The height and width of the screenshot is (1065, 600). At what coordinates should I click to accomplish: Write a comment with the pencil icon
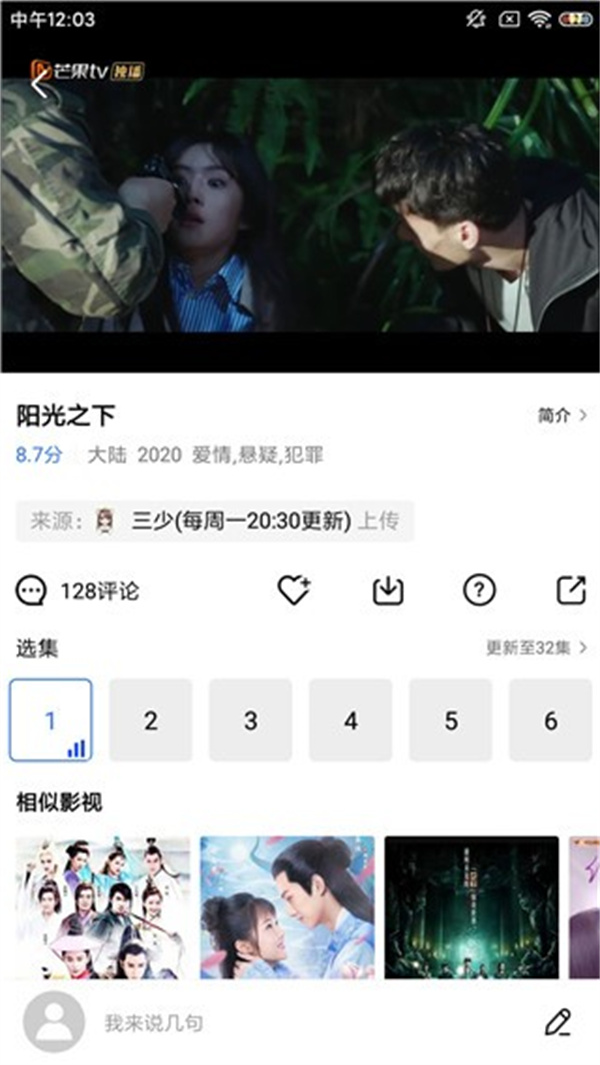tap(557, 1023)
